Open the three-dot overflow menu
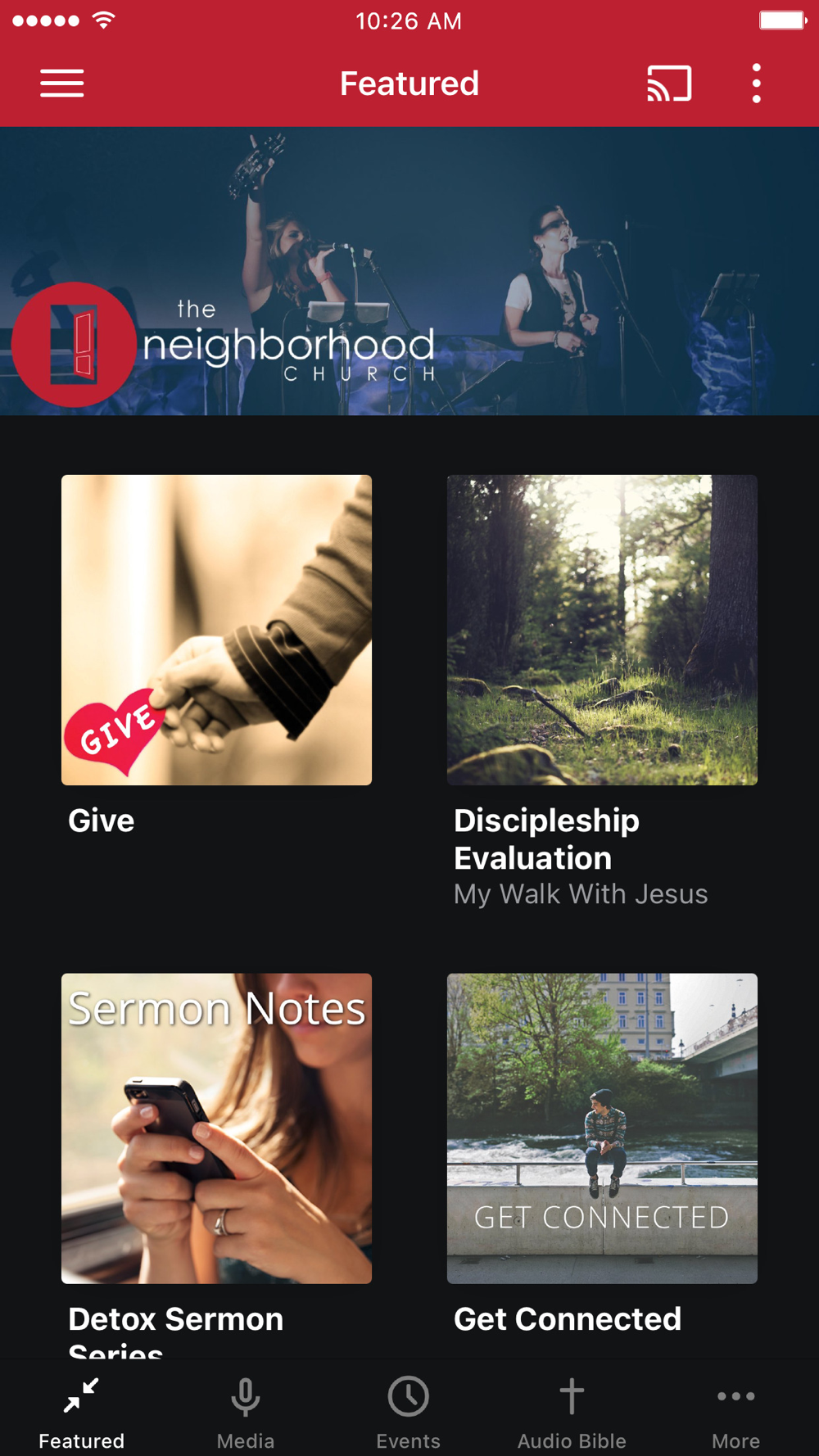 click(756, 84)
